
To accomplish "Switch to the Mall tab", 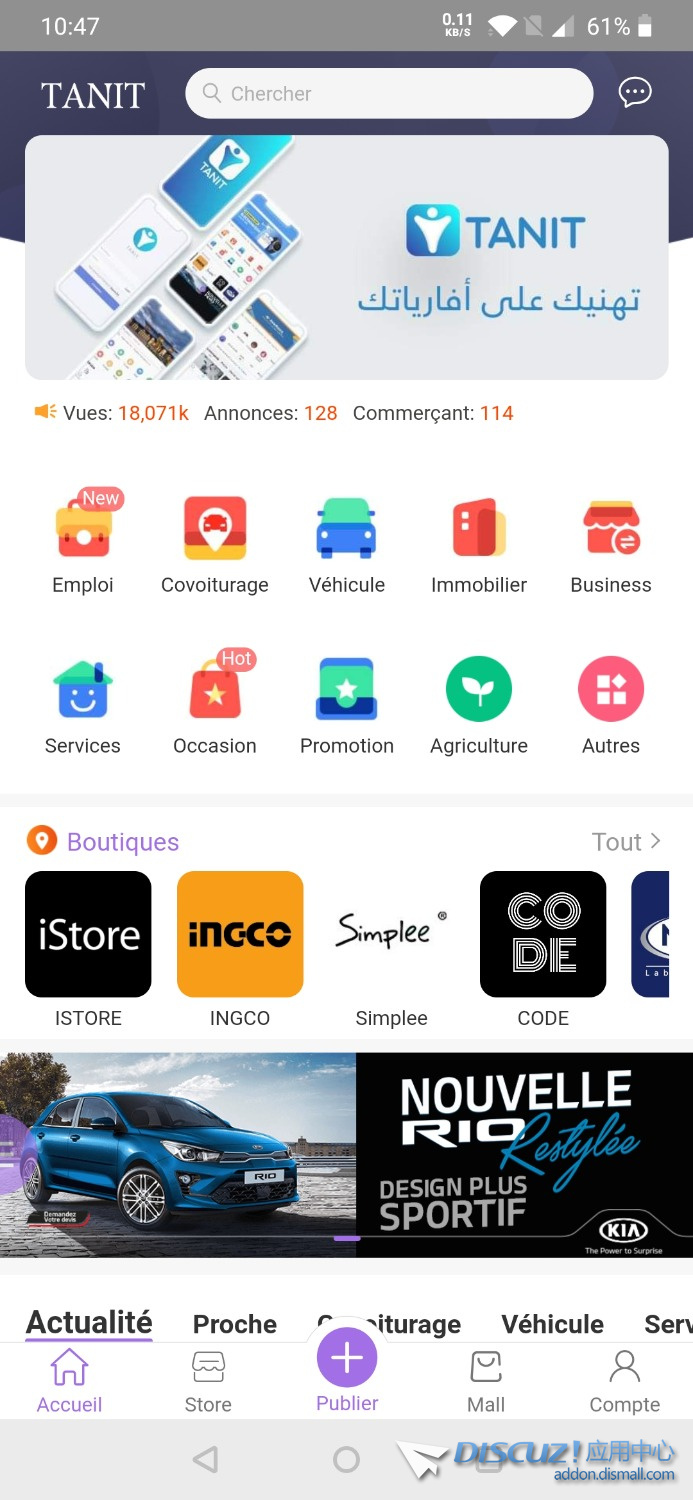I will tap(486, 1382).
